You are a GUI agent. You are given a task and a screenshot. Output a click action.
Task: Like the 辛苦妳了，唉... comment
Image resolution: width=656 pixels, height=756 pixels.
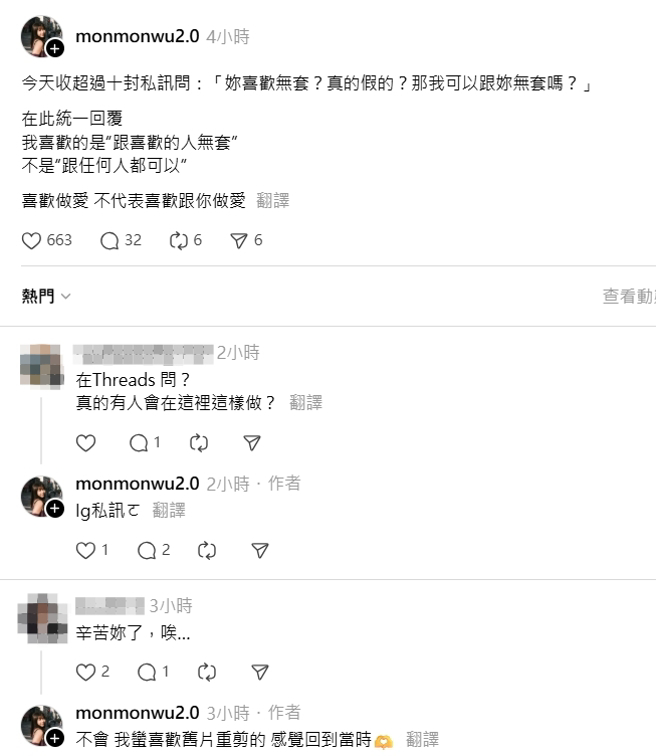coord(86,671)
